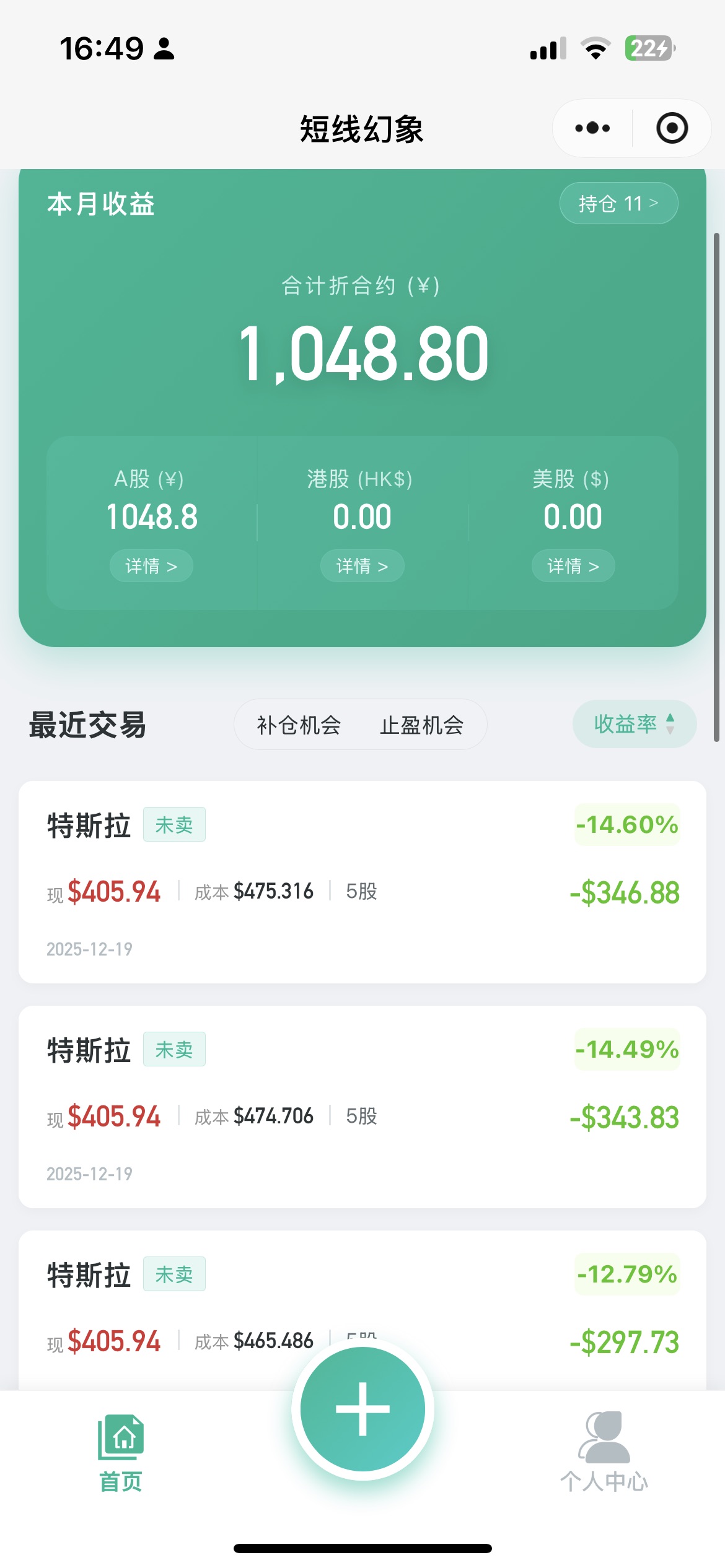Screen dimensions: 725x1568
Task: Open 特斯拉 trade with -14.60% return
Action: pyautogui.click(x=362, y=882)
